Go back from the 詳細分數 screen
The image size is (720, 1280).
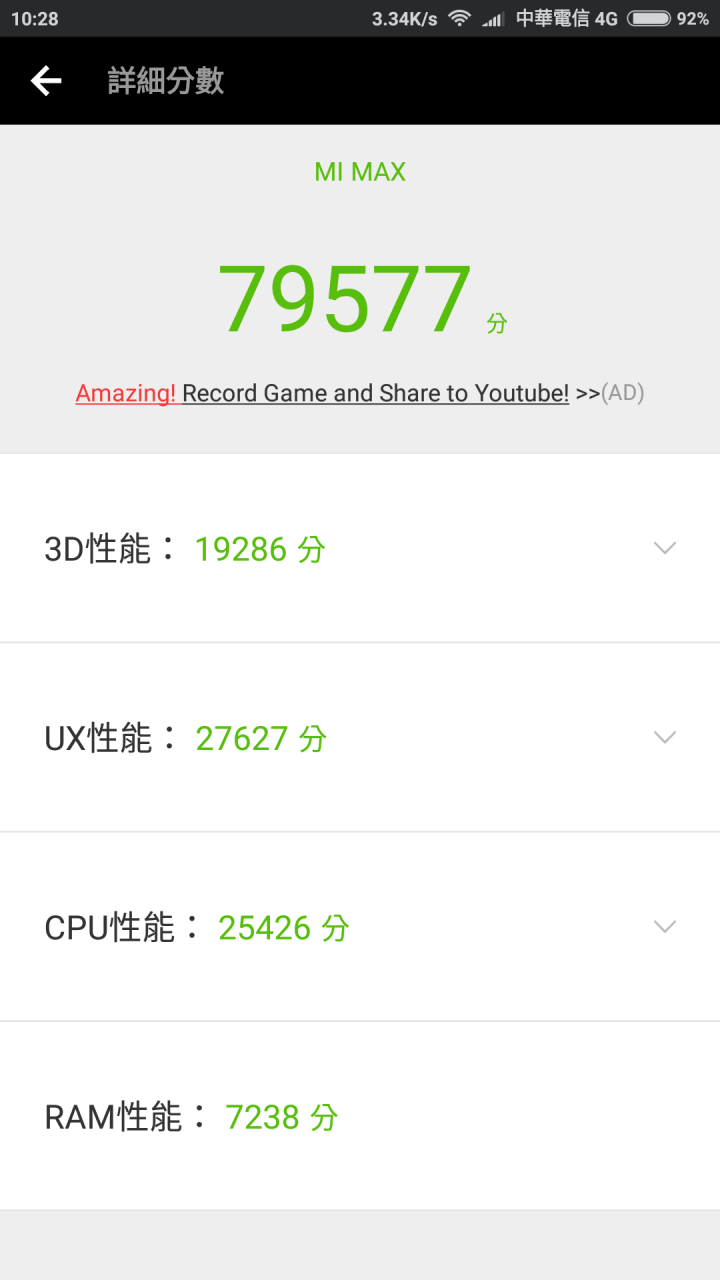pyautogui.click(x=46, y=81)
